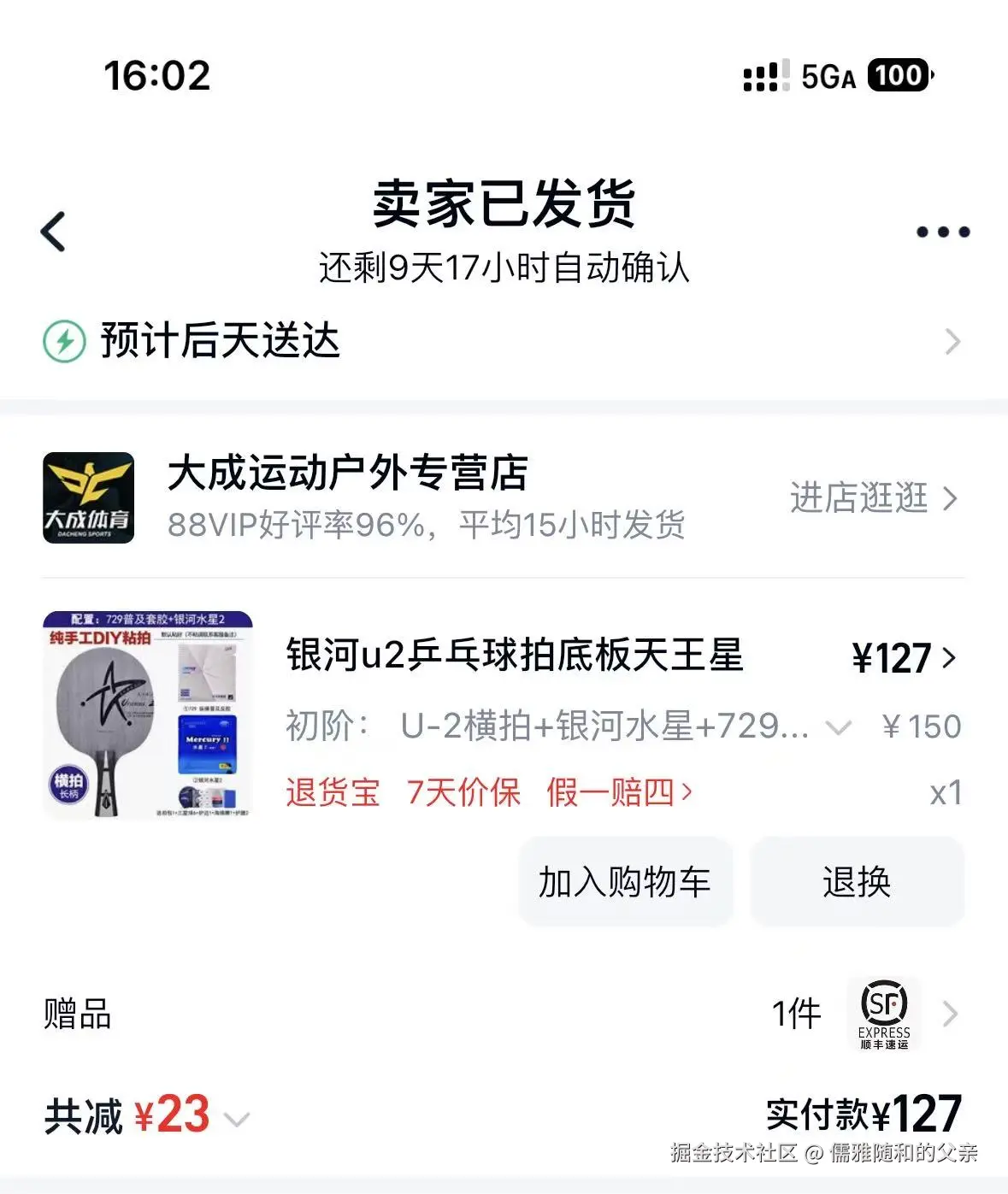Tap 加入购物车 to add to cart
The height and width of the screenshot is (1194, 1008).
(x=625, y=882)
